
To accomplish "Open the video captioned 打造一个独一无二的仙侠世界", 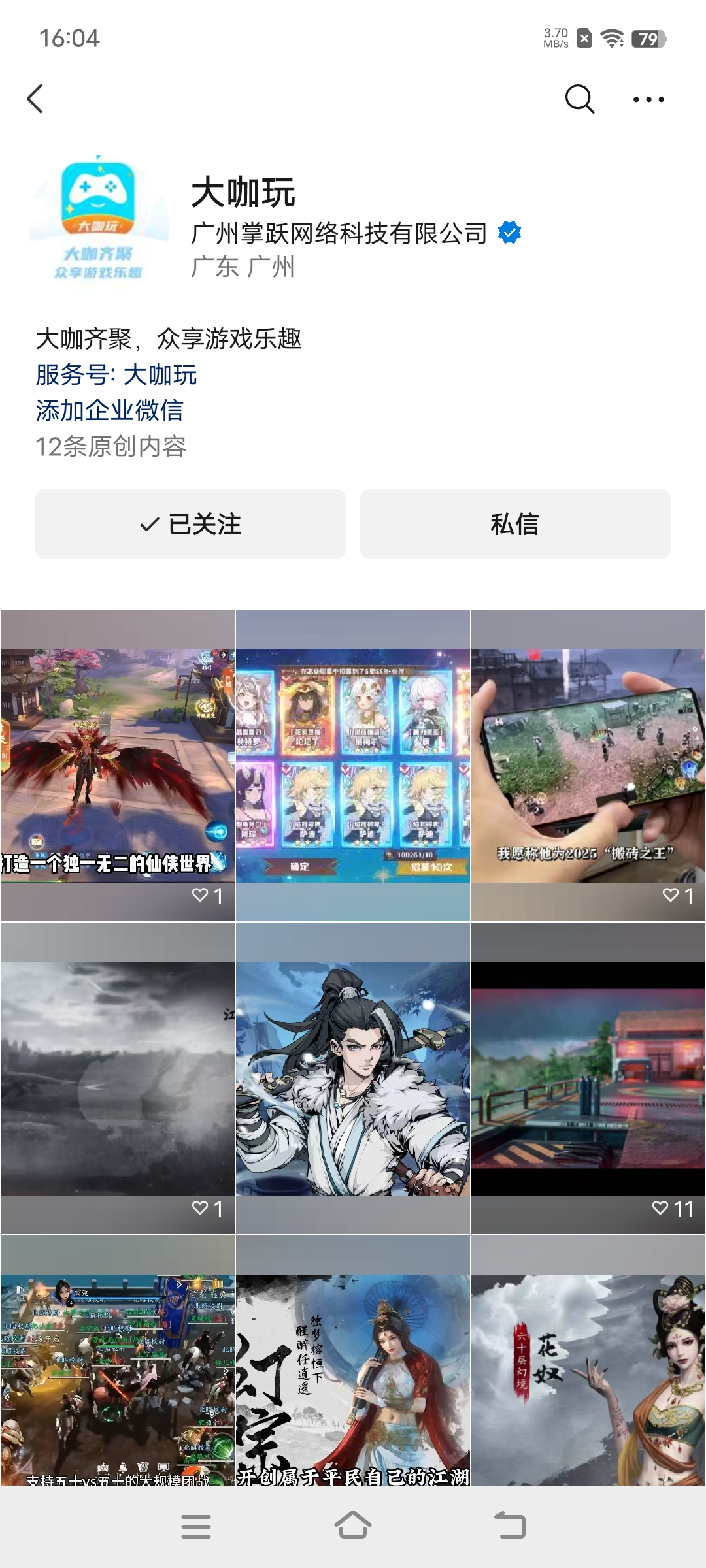I will pos(118,765).
